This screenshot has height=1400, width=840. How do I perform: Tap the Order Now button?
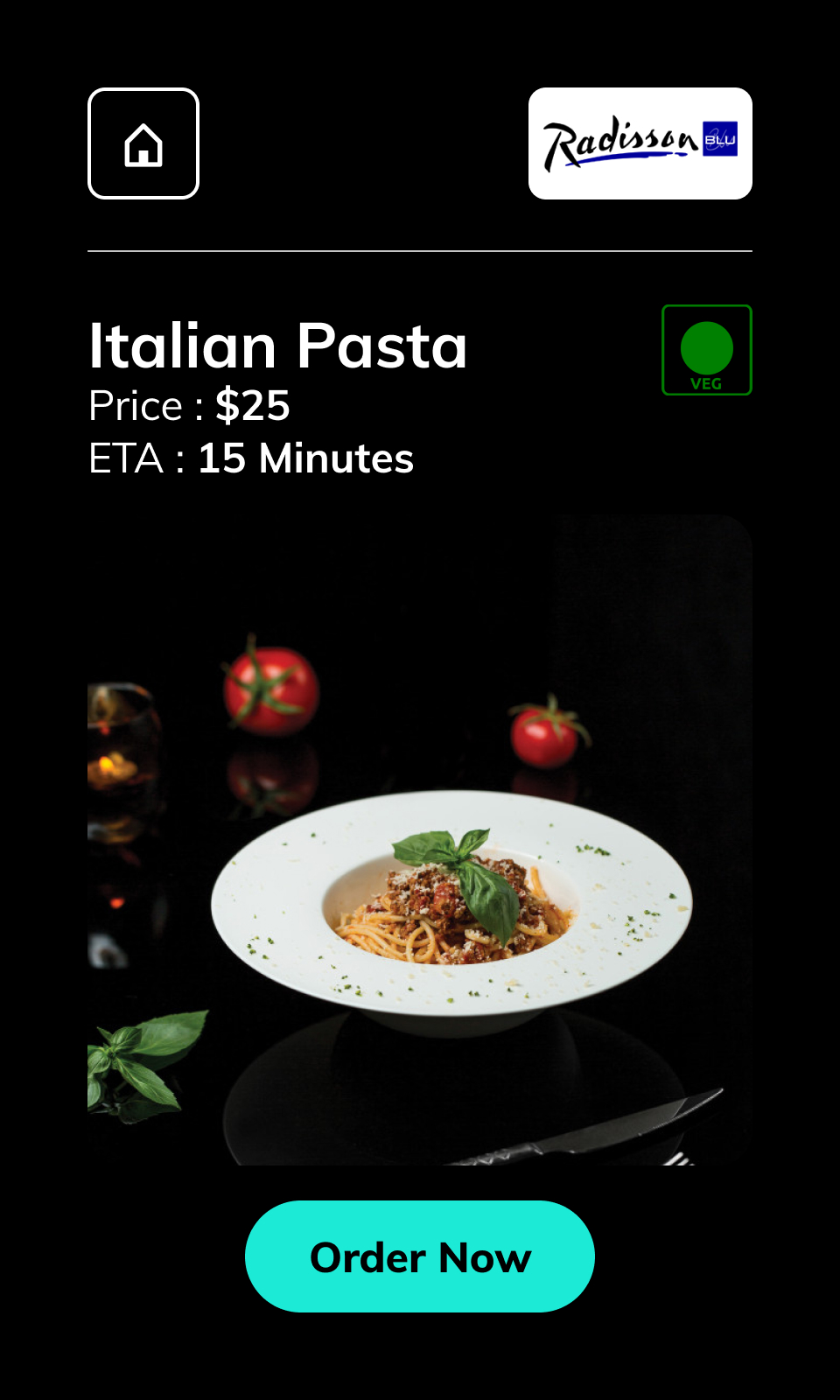click(x=420, y=1256)
